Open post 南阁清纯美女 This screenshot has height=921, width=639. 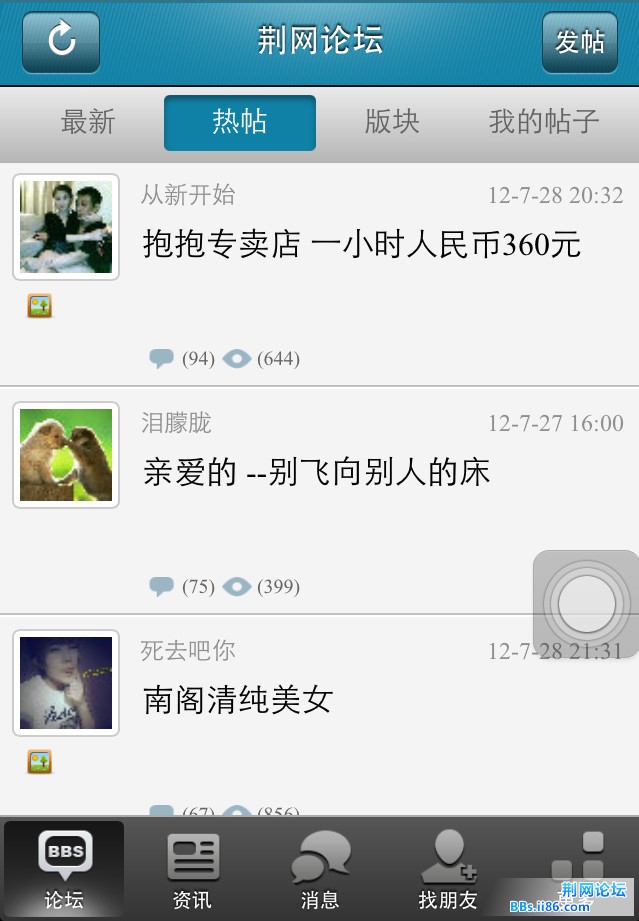237,700
